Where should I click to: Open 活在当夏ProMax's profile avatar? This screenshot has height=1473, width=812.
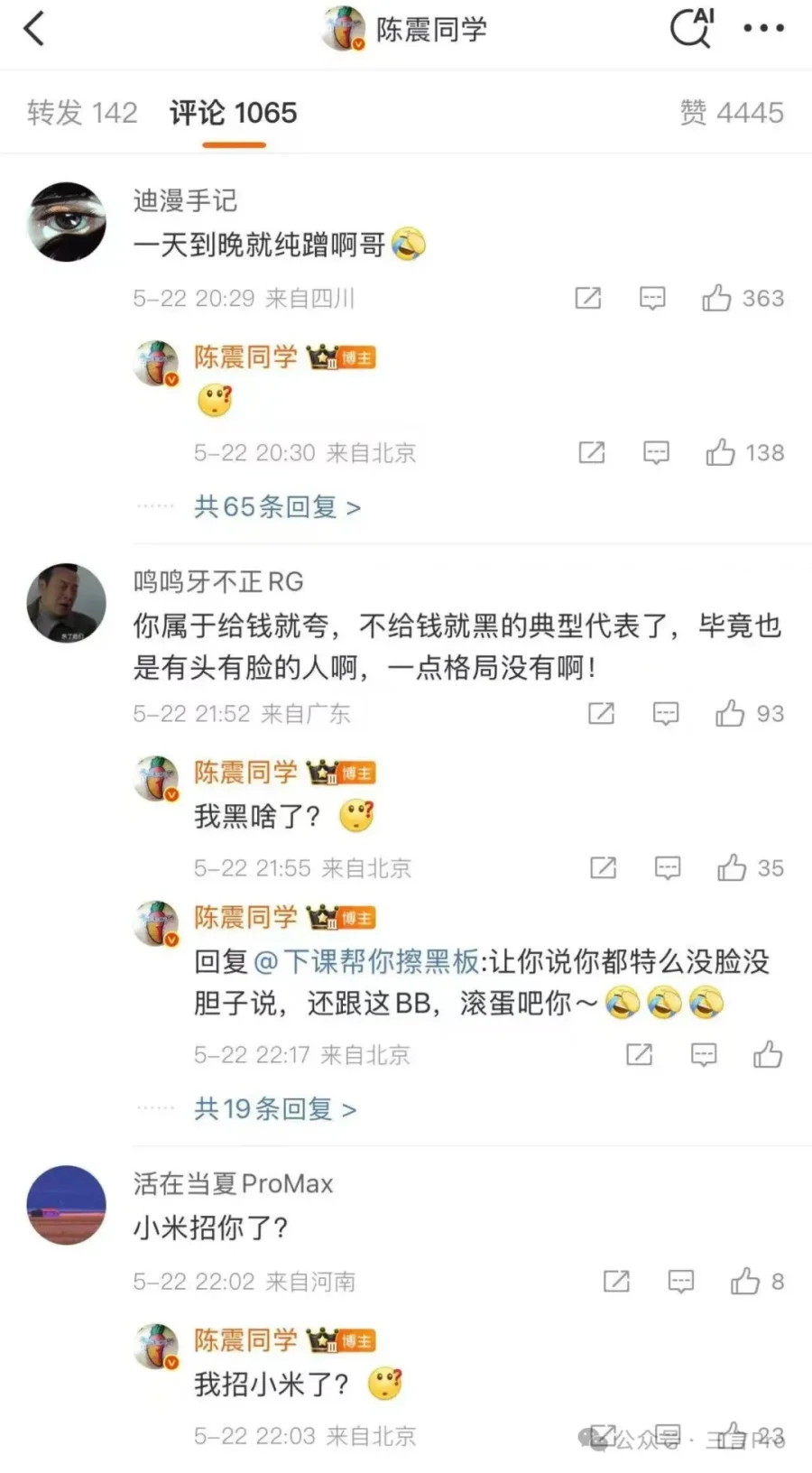pyautogui.click(x=67, y=1205)
